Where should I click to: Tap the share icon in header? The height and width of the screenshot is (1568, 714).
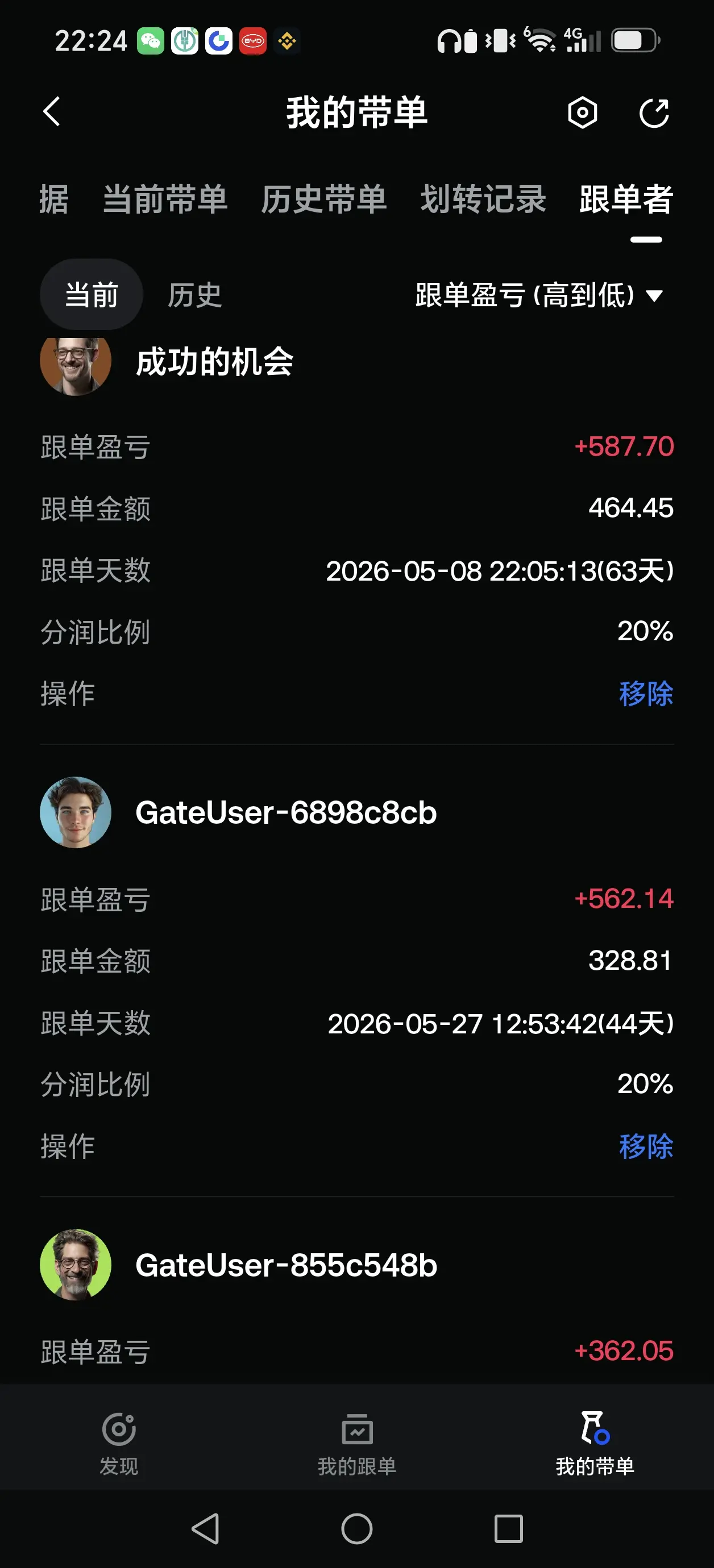tap(654, 112)
